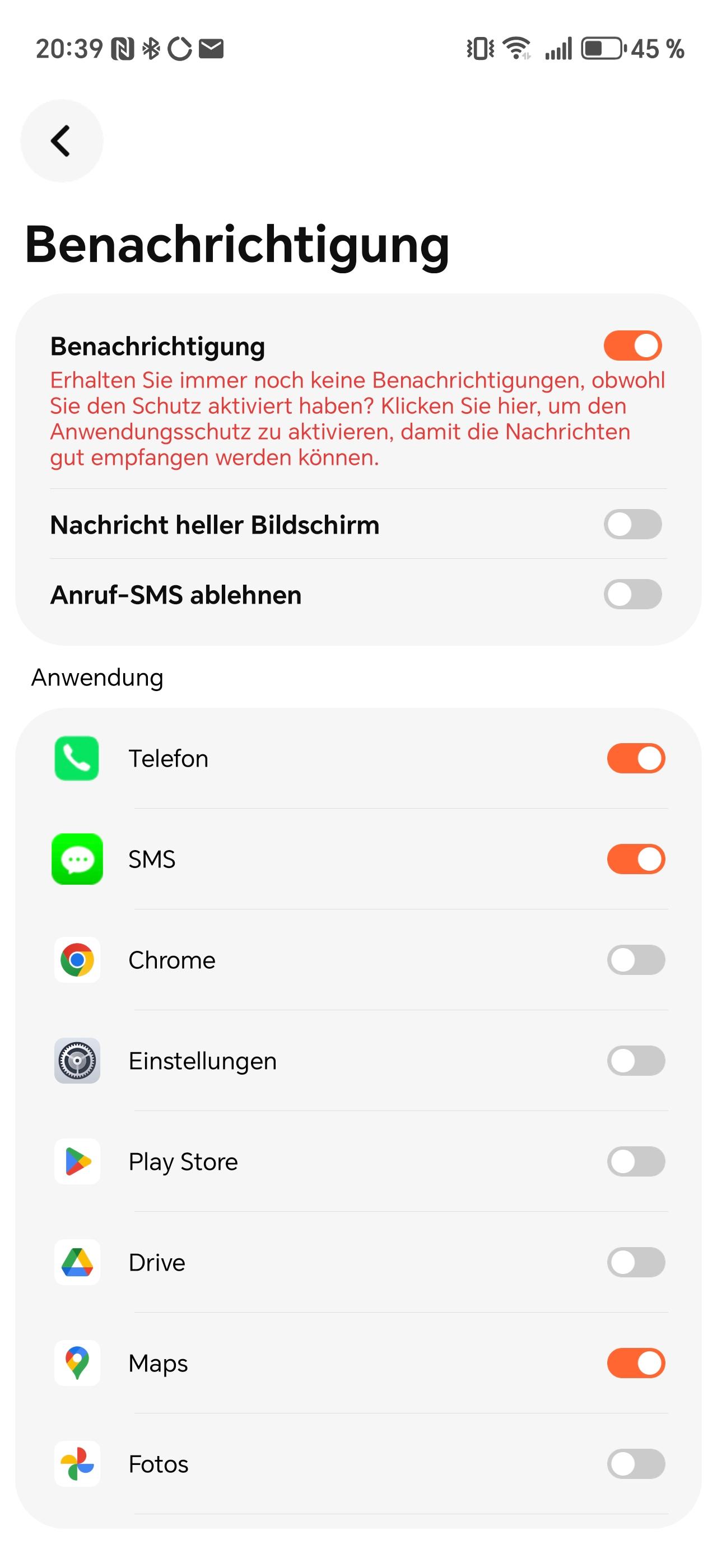The width and height of the screenshot is (717, 1568).
Task: Disable the Maps notification toggle
Action: tap(635, 1363)
